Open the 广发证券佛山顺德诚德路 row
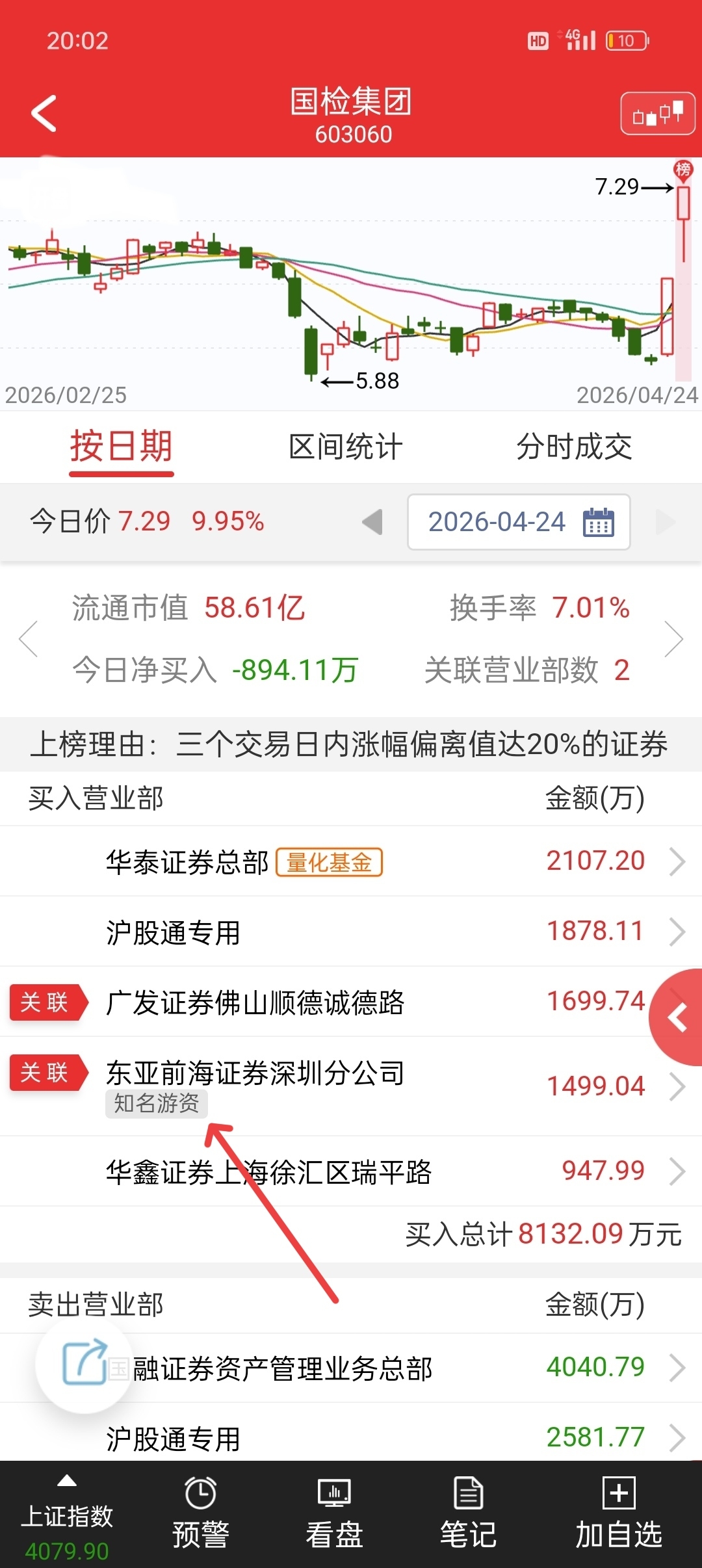The image size is (702, 1568). [351, 1002]
